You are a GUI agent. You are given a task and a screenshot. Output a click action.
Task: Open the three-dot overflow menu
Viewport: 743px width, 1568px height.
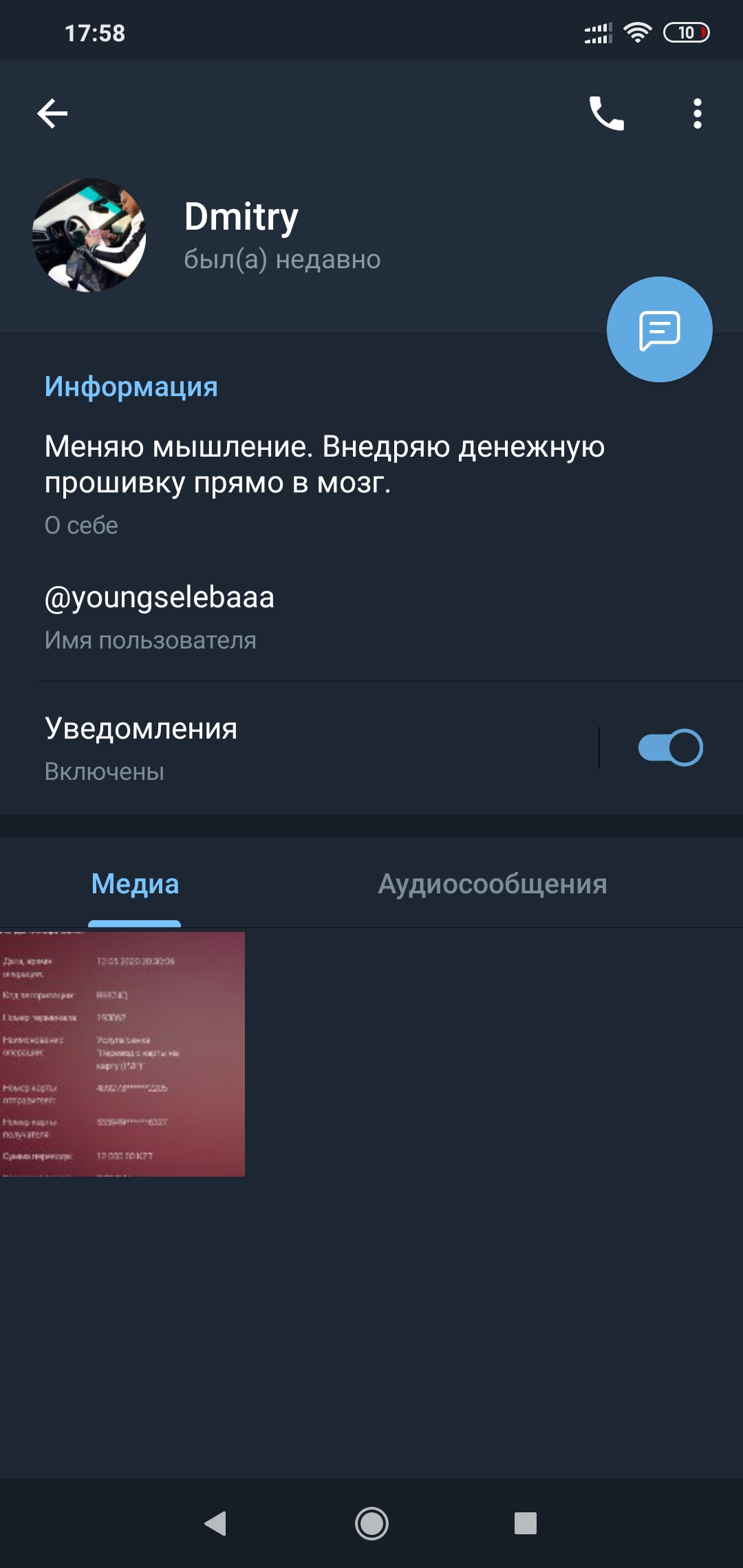tap(697, 113)
